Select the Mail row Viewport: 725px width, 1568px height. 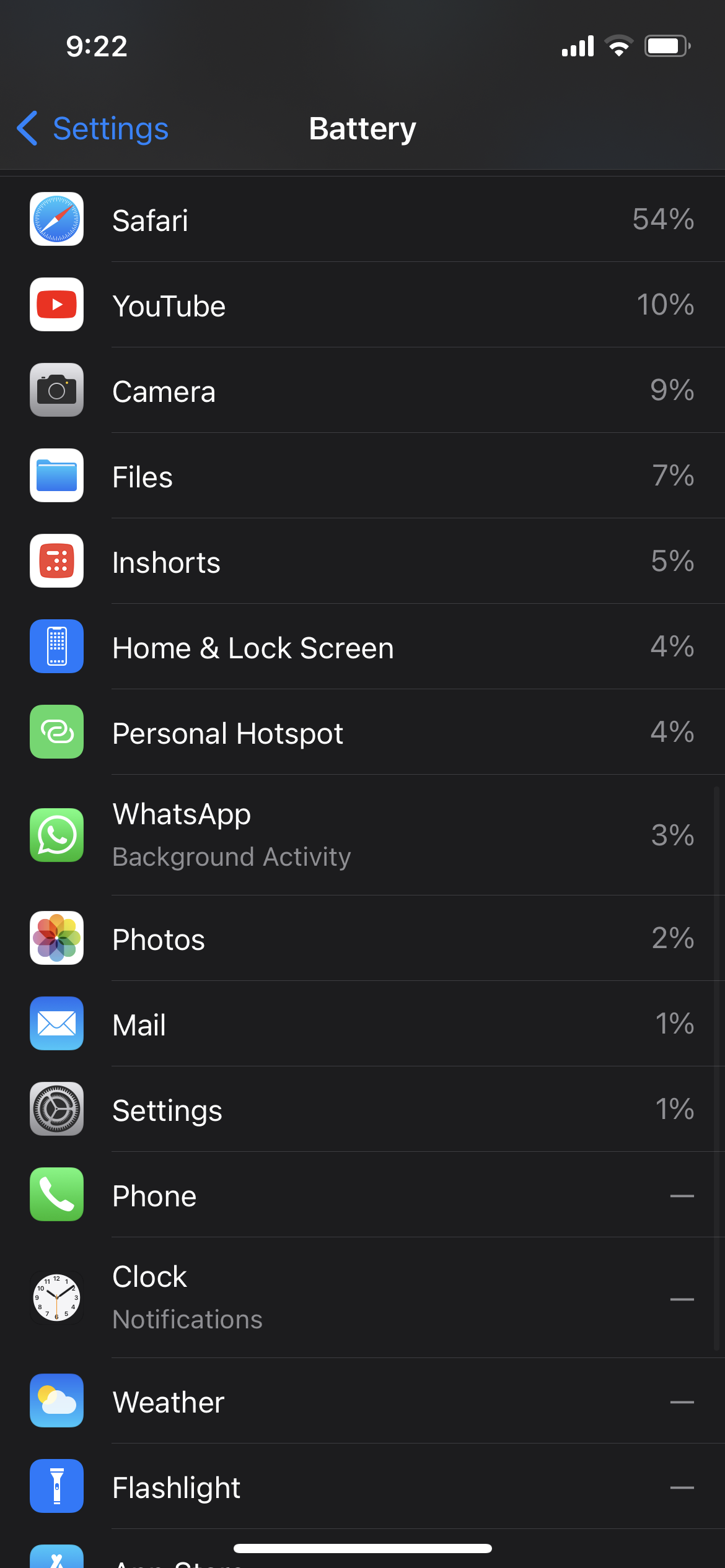coord(362,1024)
